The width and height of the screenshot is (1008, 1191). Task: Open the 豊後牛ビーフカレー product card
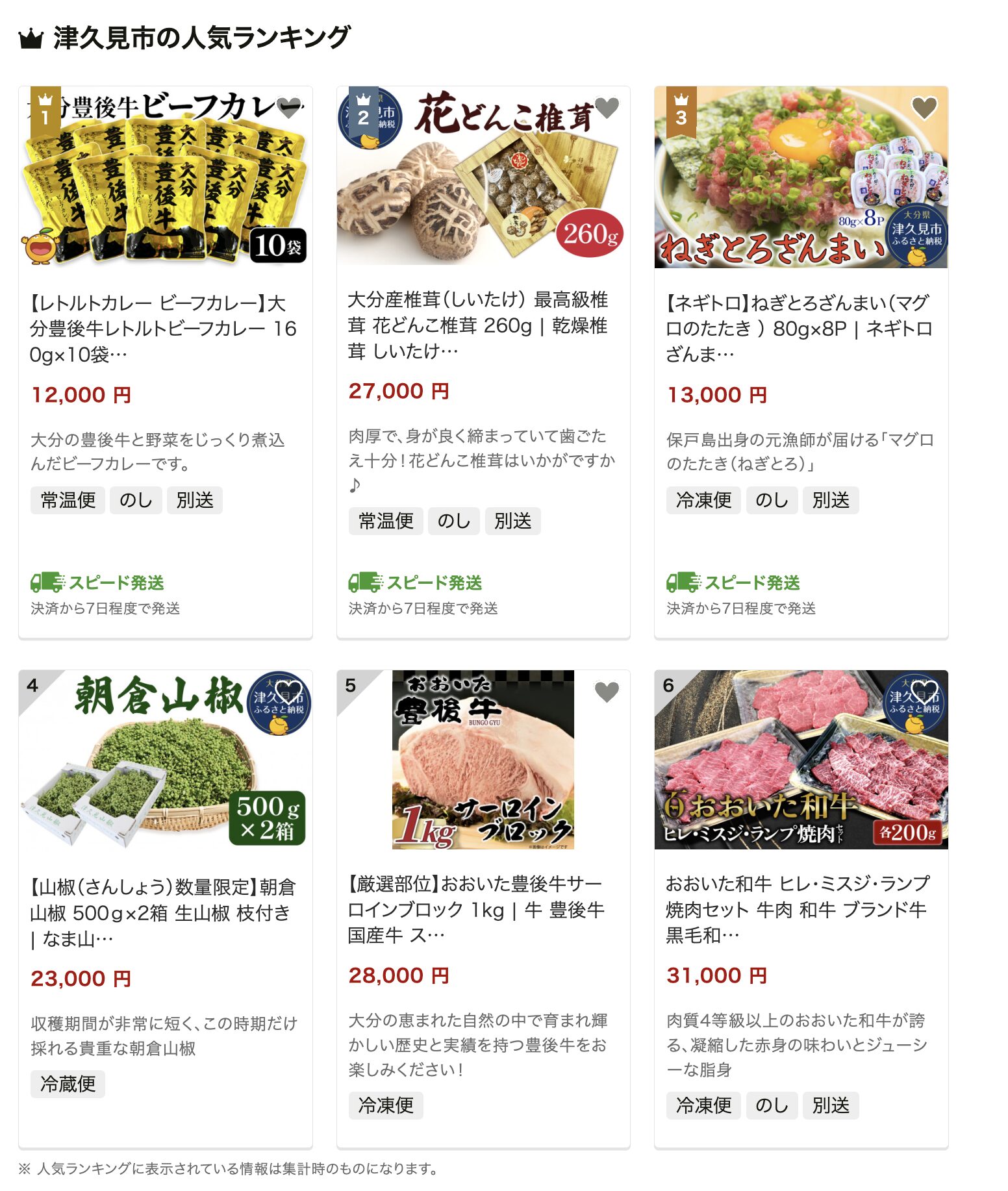(164, 328)
